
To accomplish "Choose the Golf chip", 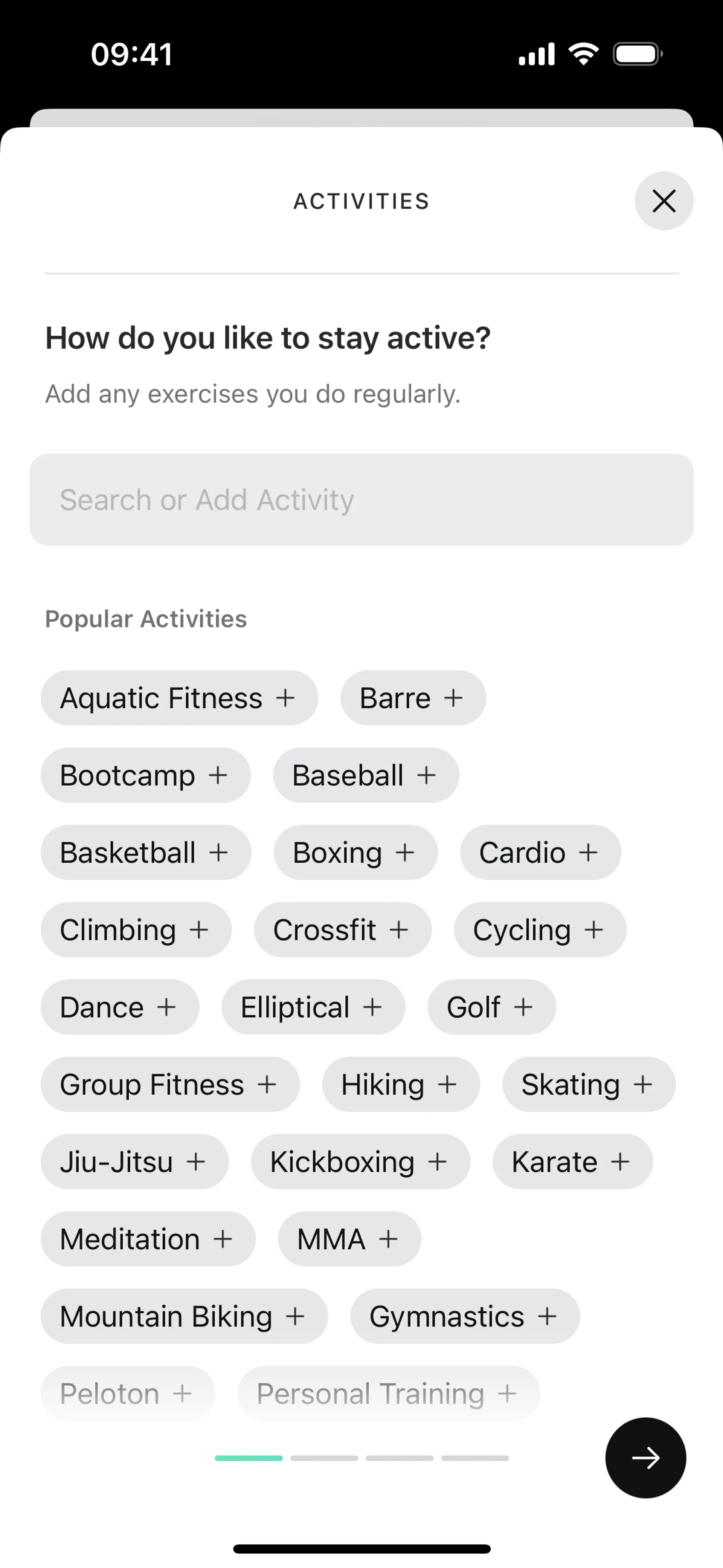I will click(491, 1007).
